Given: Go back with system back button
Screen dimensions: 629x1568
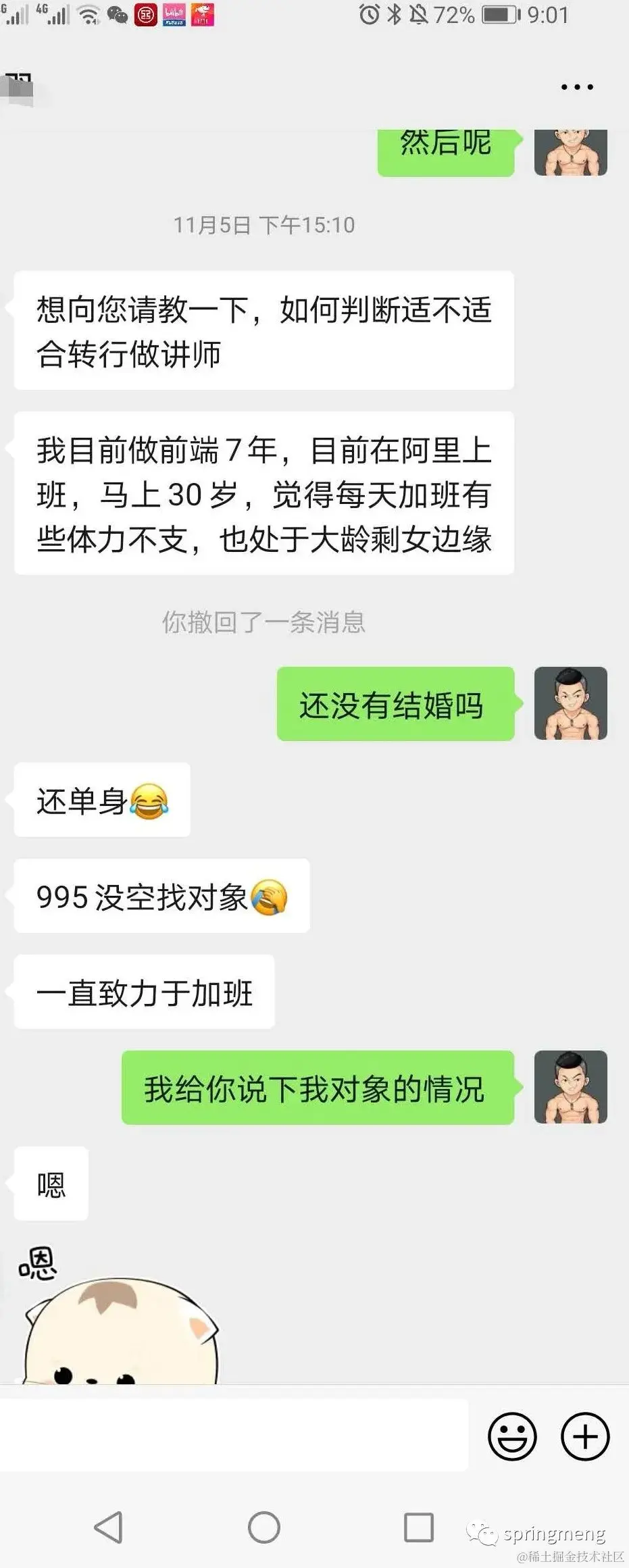Looking at the screenshot, I should [109, 1527].
